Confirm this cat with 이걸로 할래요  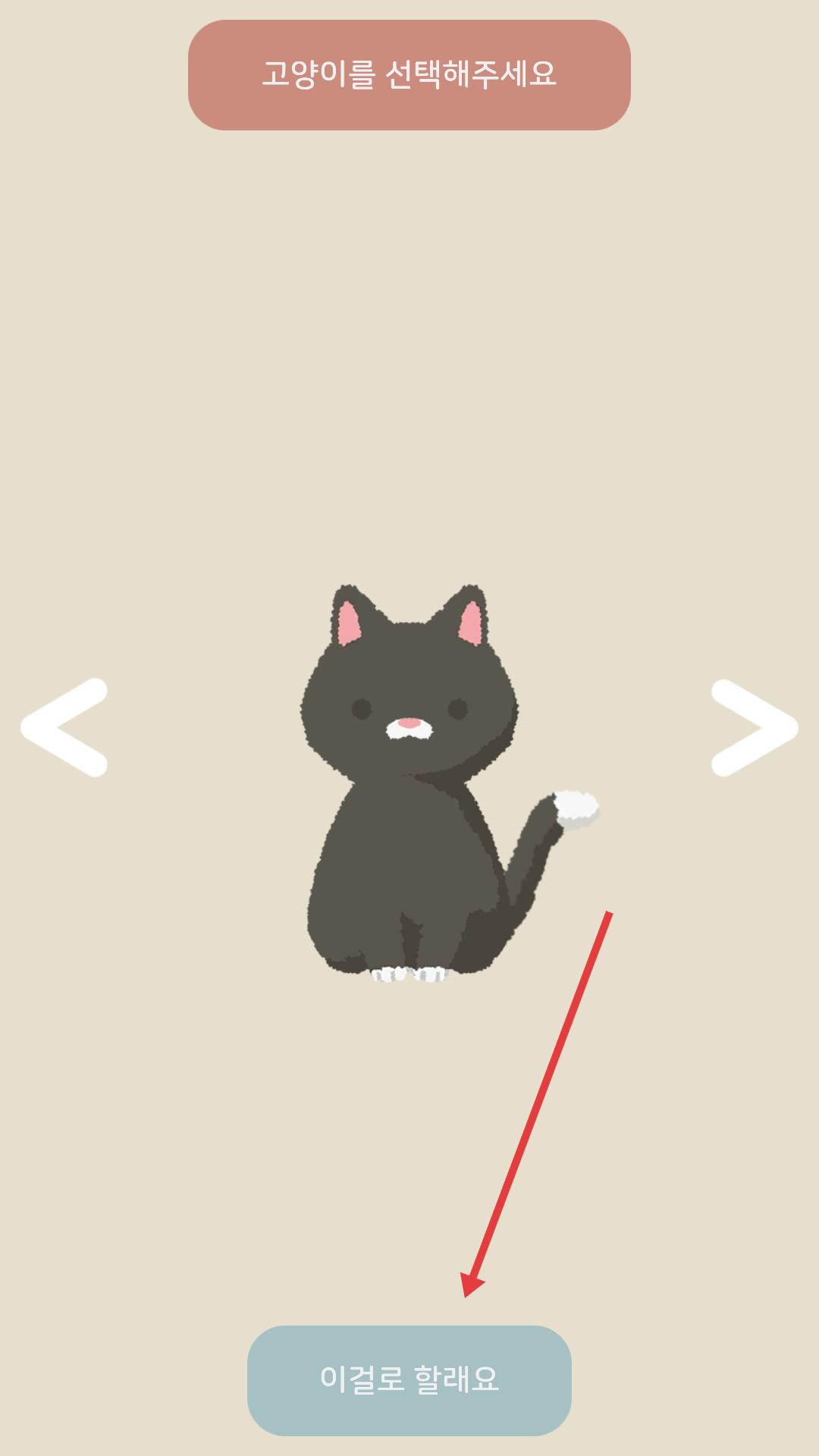(x=409, y=1380)
